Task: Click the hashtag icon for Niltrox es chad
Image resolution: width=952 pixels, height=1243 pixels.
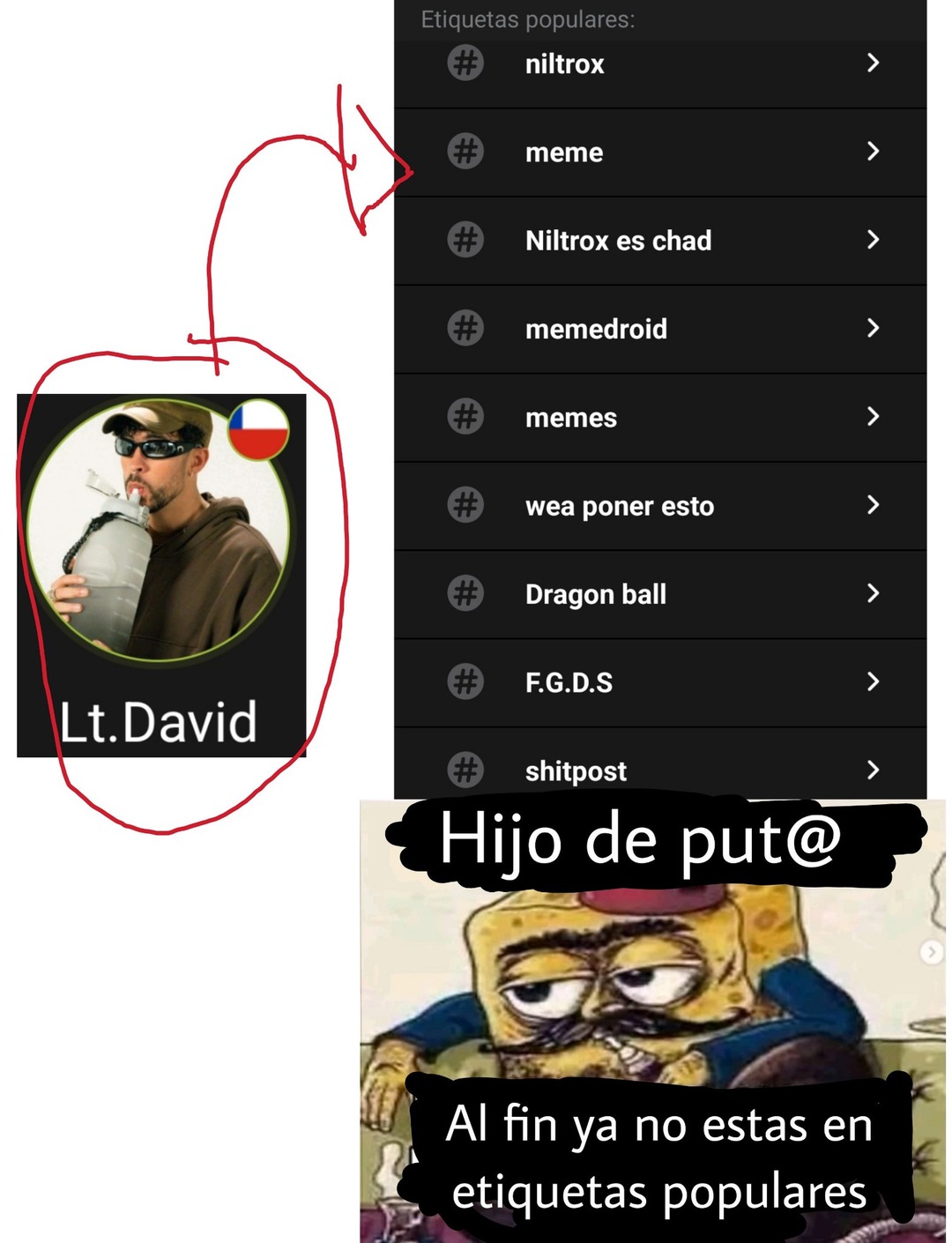Action: tap(465, 240)
